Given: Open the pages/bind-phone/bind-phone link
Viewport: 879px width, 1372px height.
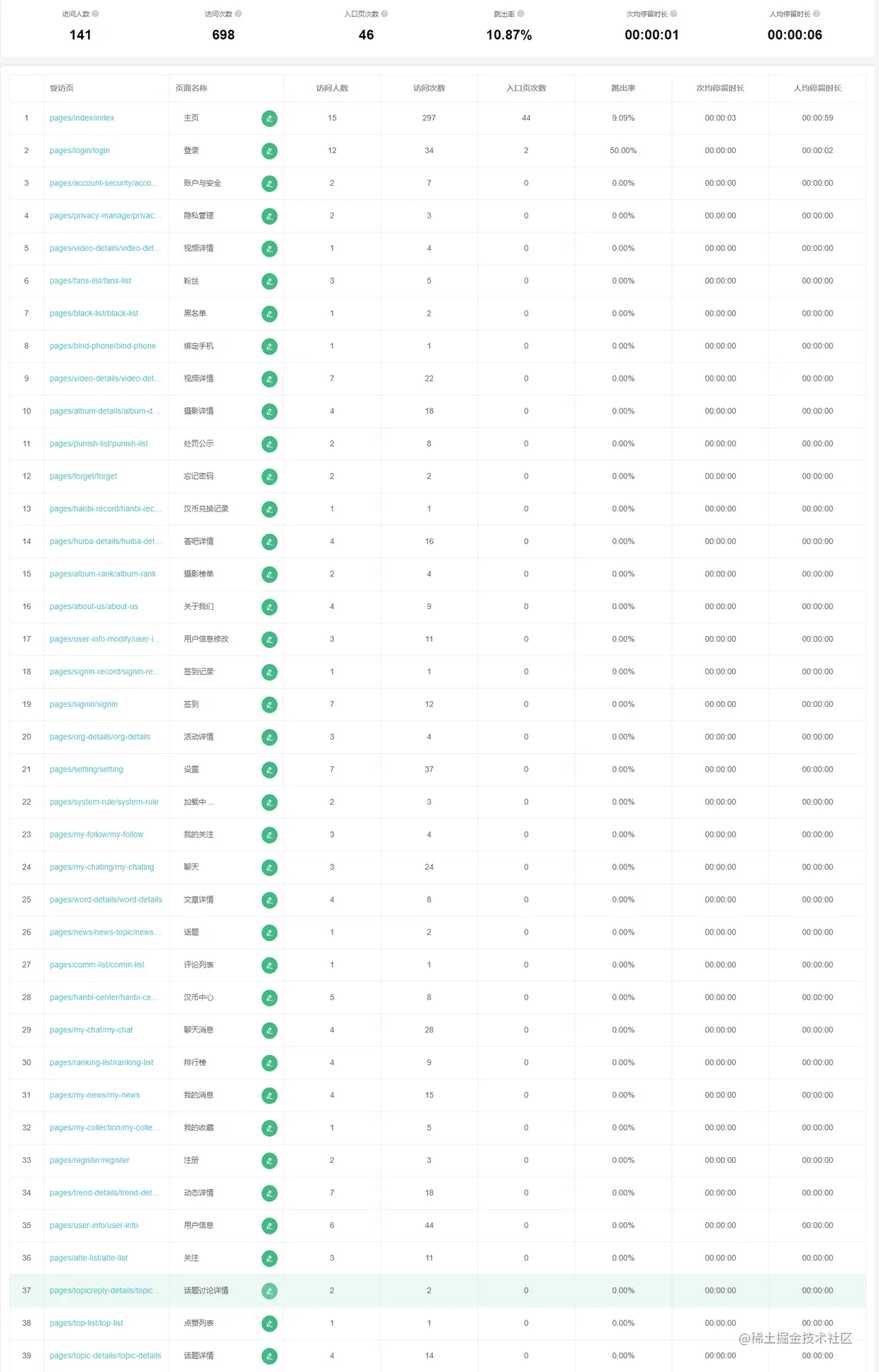Looking at the screenshot, I should (102, 346).
